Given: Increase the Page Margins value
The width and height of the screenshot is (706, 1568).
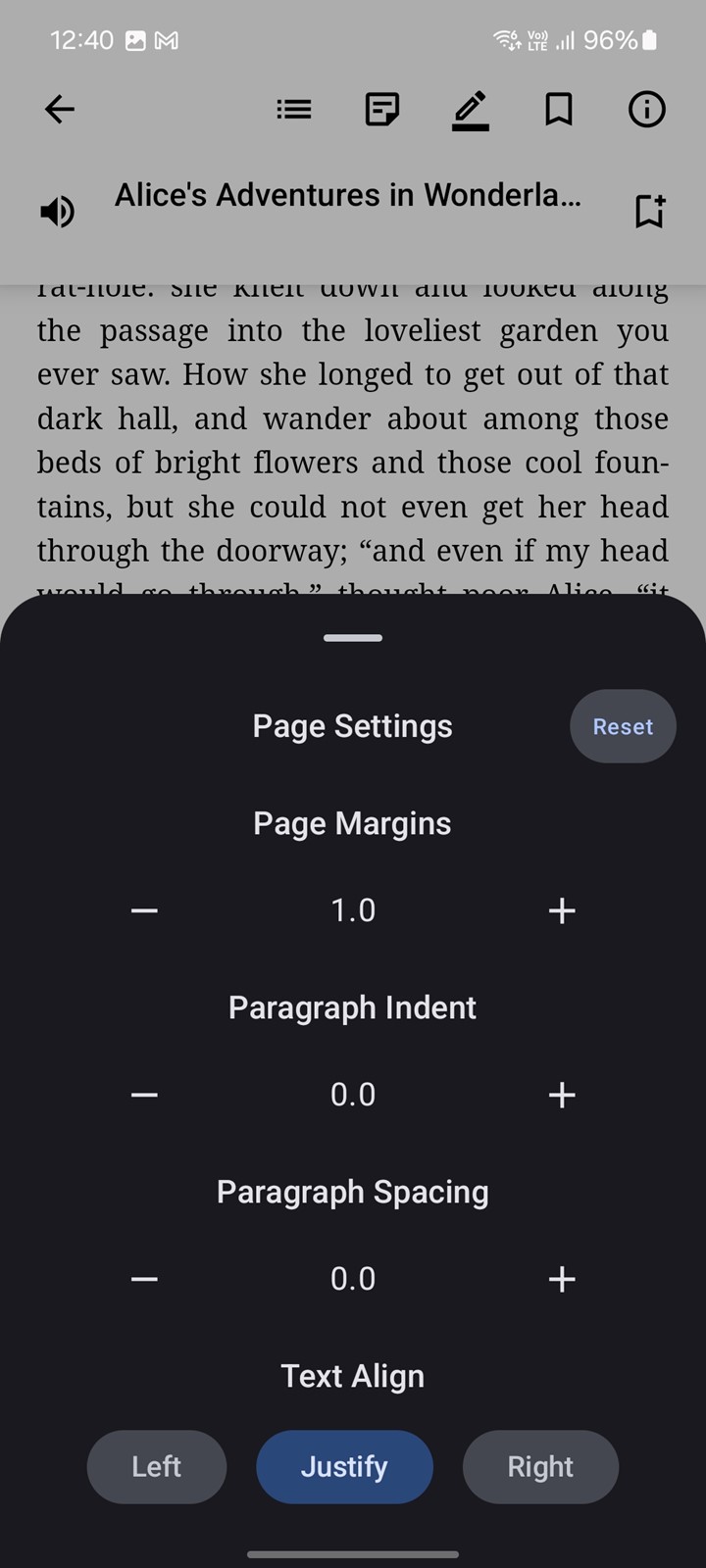Looking at the screenshot, I should 562,910.
